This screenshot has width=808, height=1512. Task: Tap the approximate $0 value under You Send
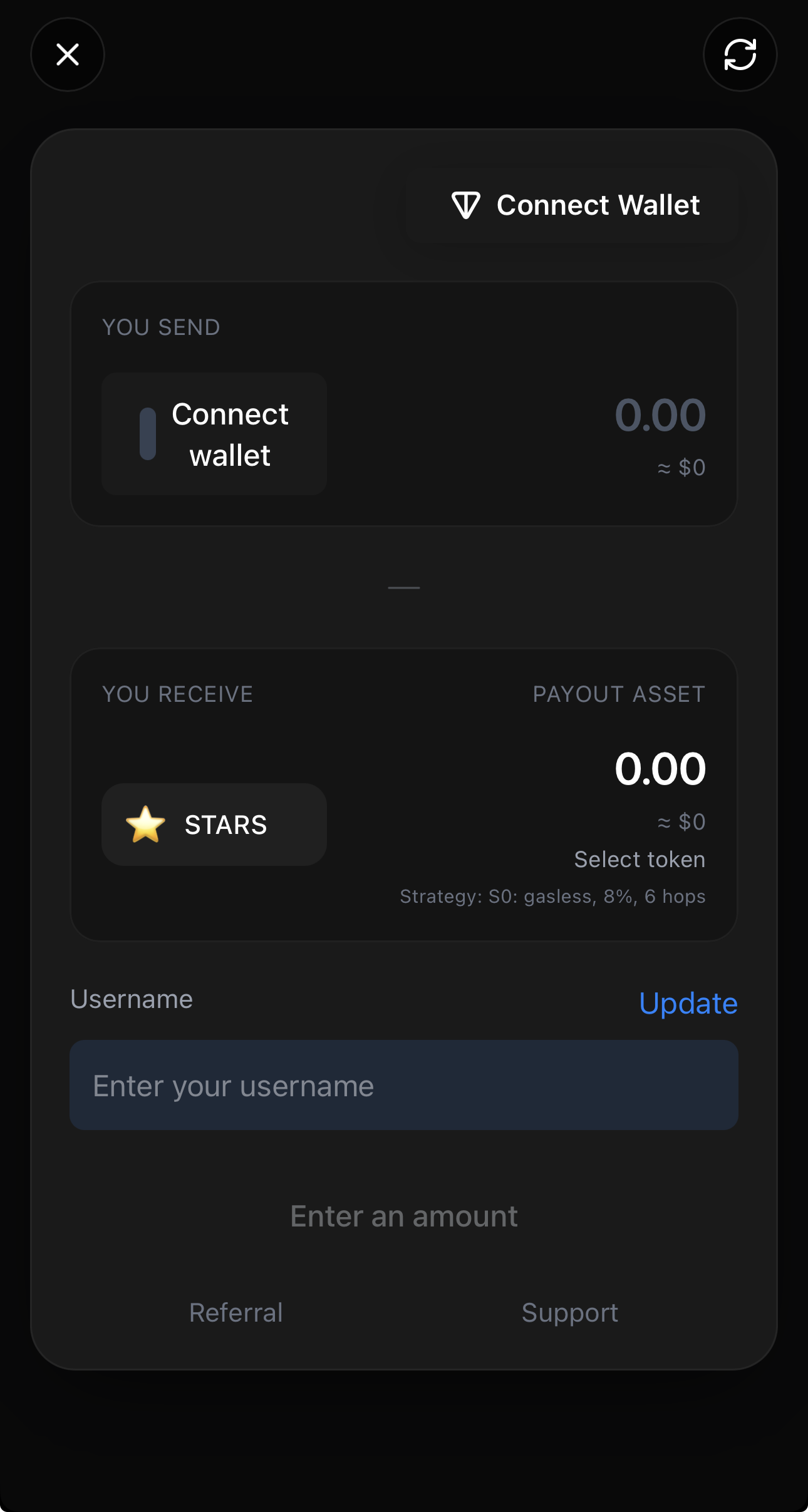click(680, 467)
